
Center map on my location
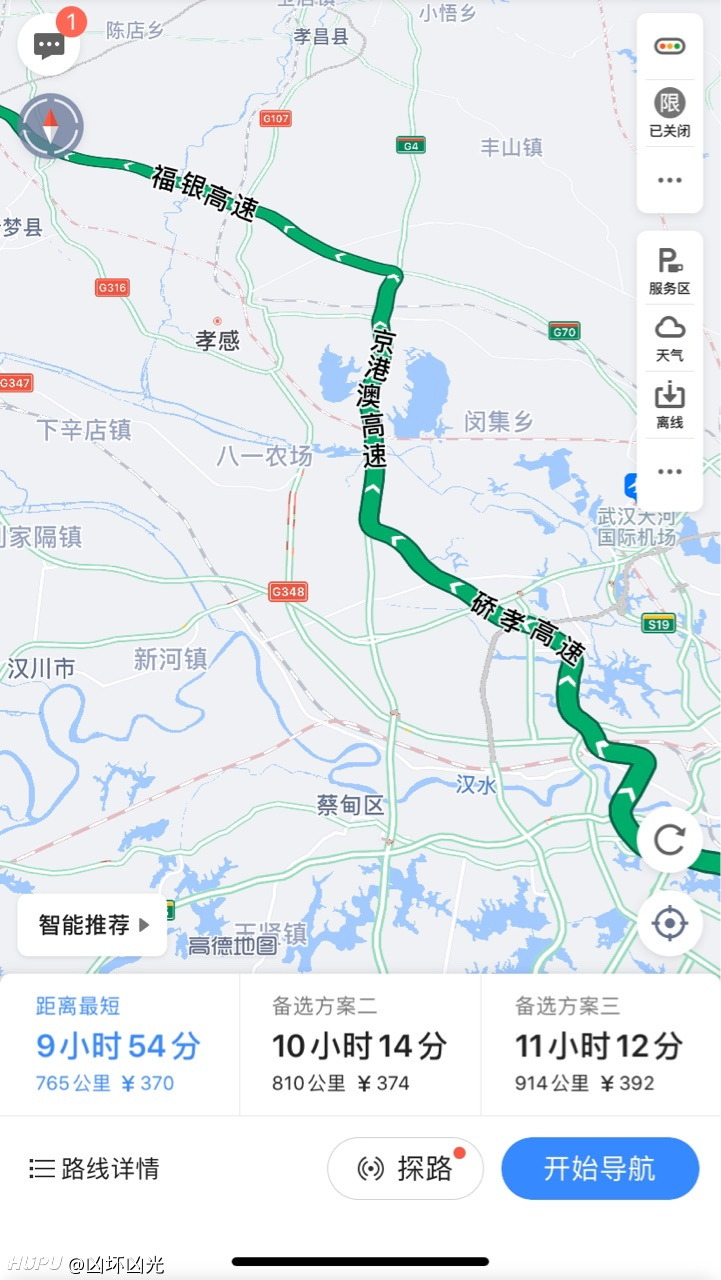[669, 923]
